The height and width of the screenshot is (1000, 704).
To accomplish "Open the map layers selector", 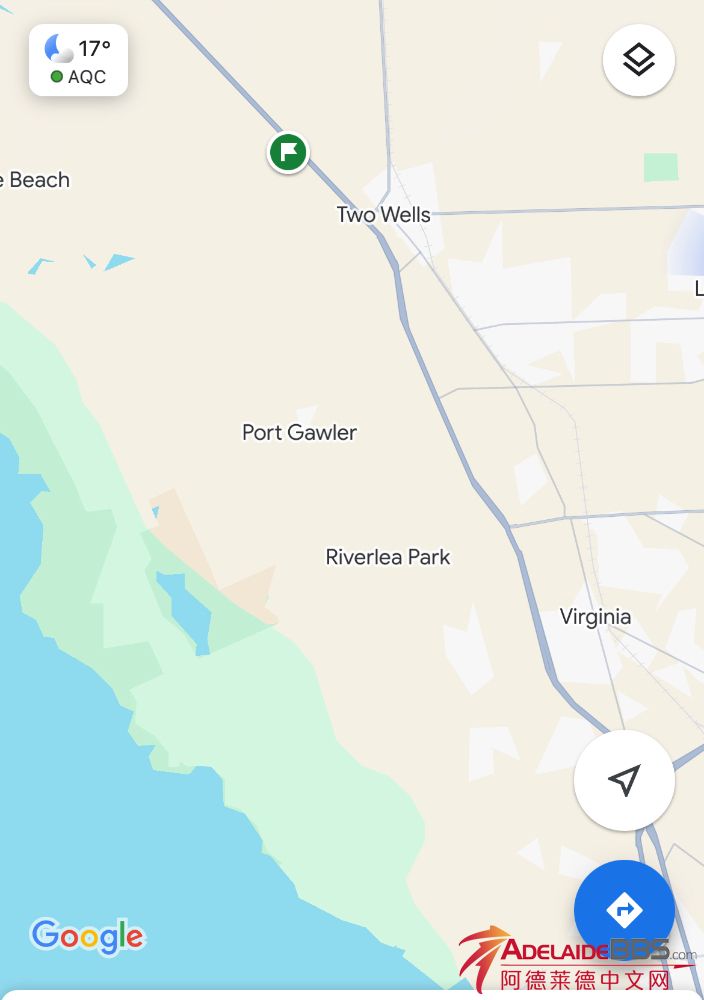I will [639, 60].
